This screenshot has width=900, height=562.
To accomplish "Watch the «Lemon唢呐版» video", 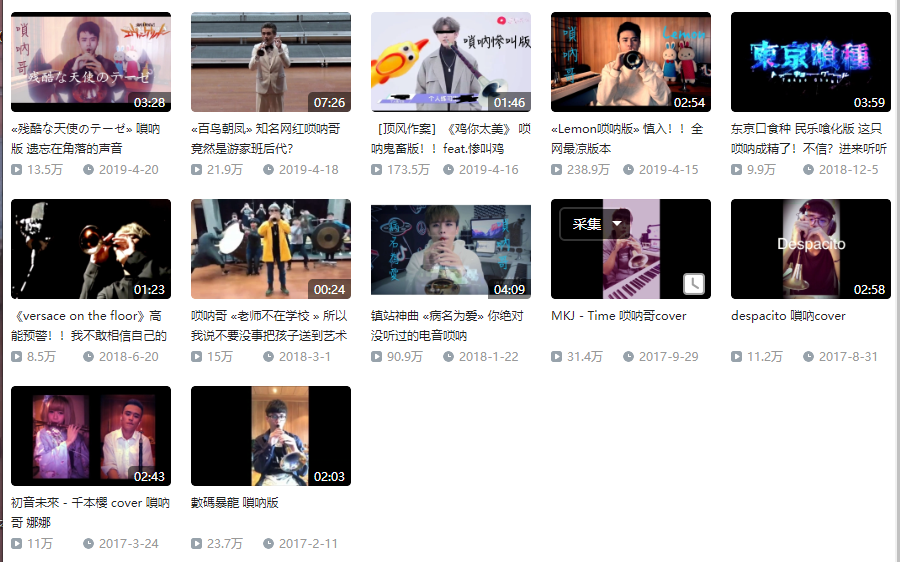I will coord(631,62).
